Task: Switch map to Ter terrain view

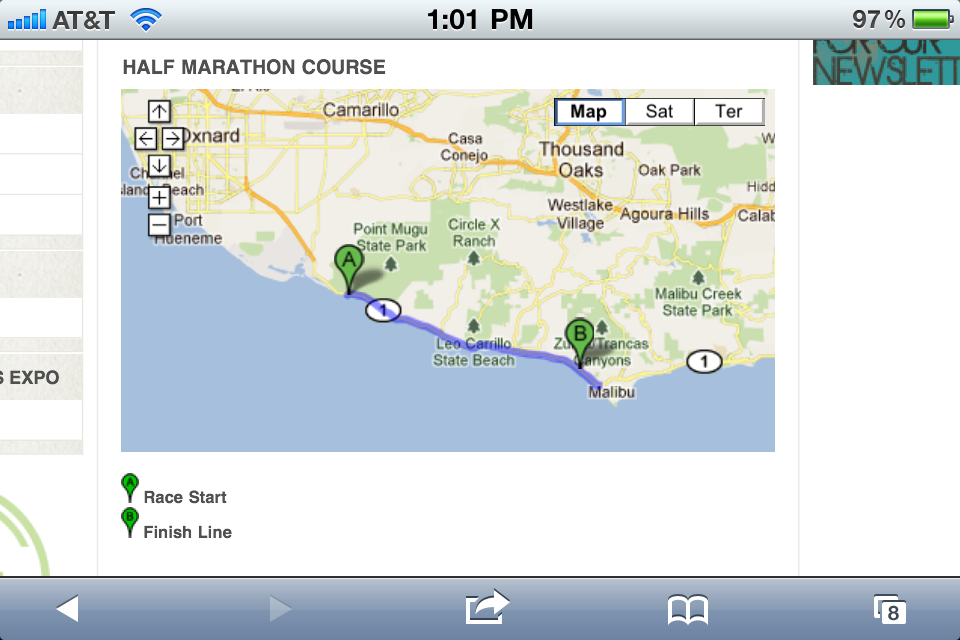Action: (729, 112)
